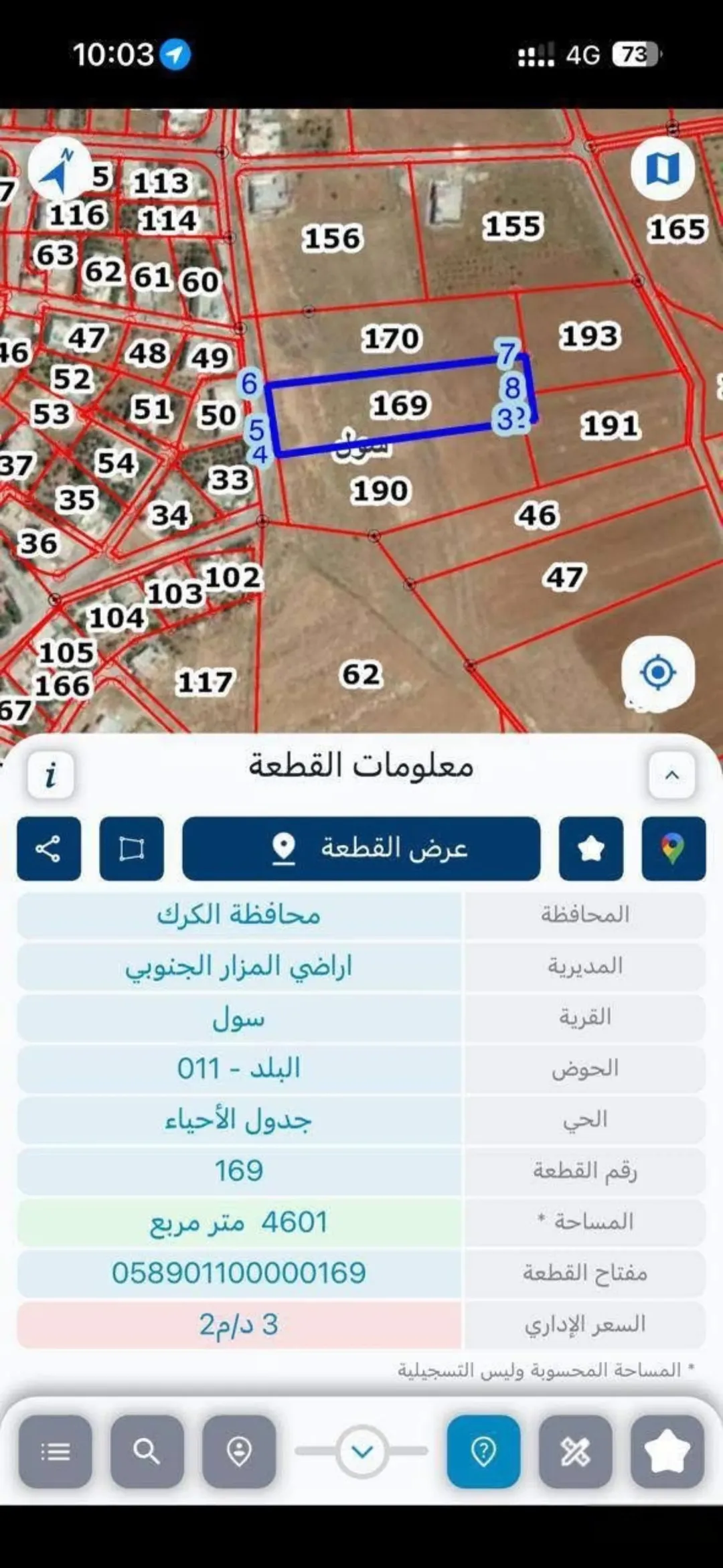The width and height of the screenshot is (723, 1568).
Task: Select the identify parcel query tool
Action: click(483, 1452)
